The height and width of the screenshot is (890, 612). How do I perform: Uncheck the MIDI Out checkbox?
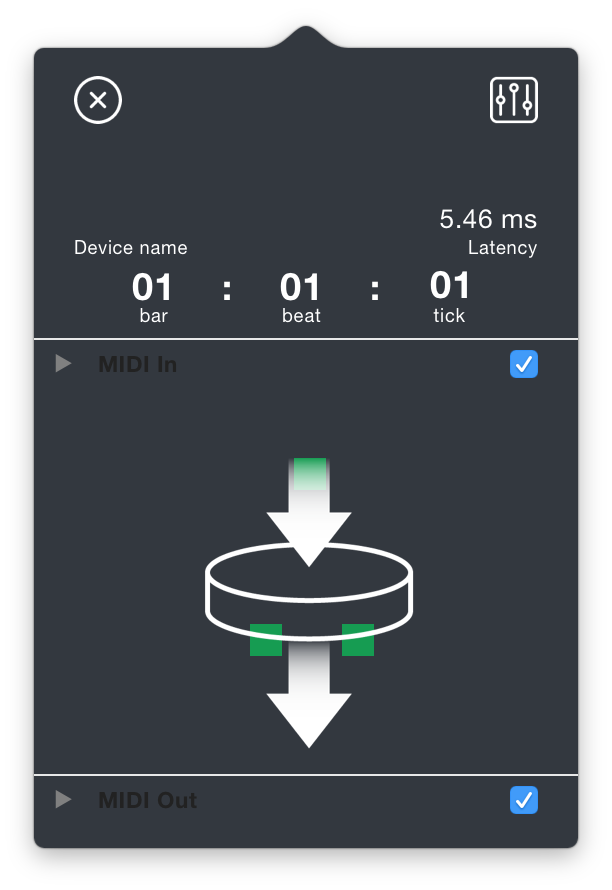[524, 800]
